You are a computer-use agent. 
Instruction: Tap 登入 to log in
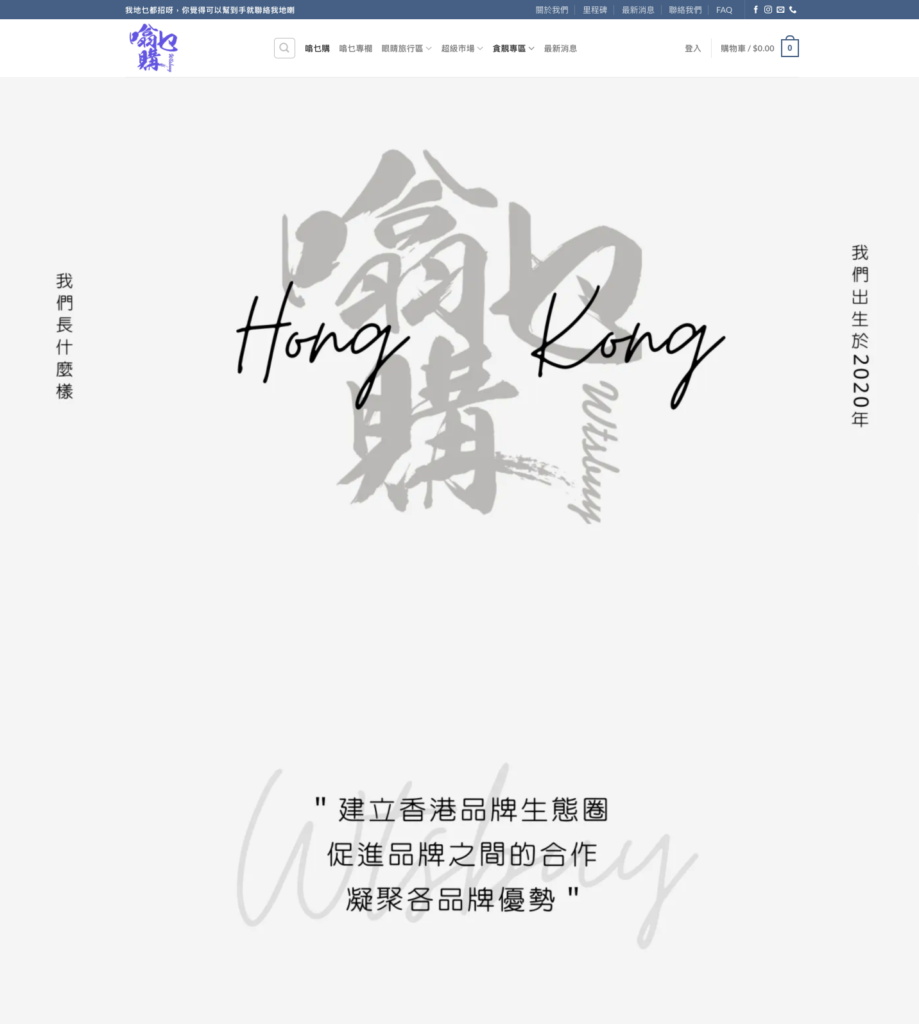692,48
